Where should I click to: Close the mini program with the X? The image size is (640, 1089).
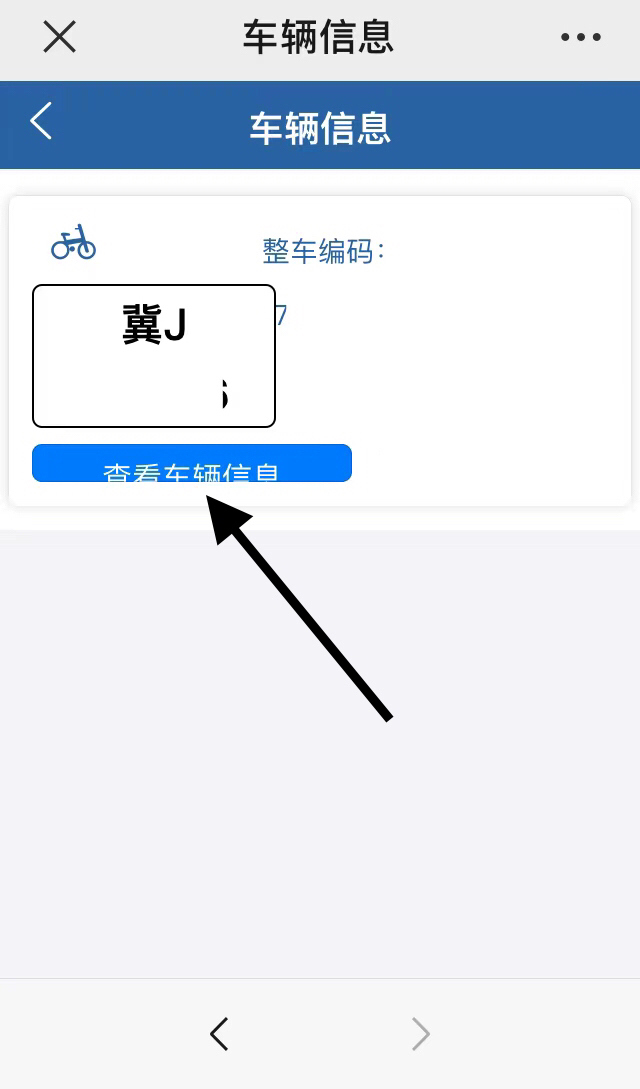[x=59, y=38]
